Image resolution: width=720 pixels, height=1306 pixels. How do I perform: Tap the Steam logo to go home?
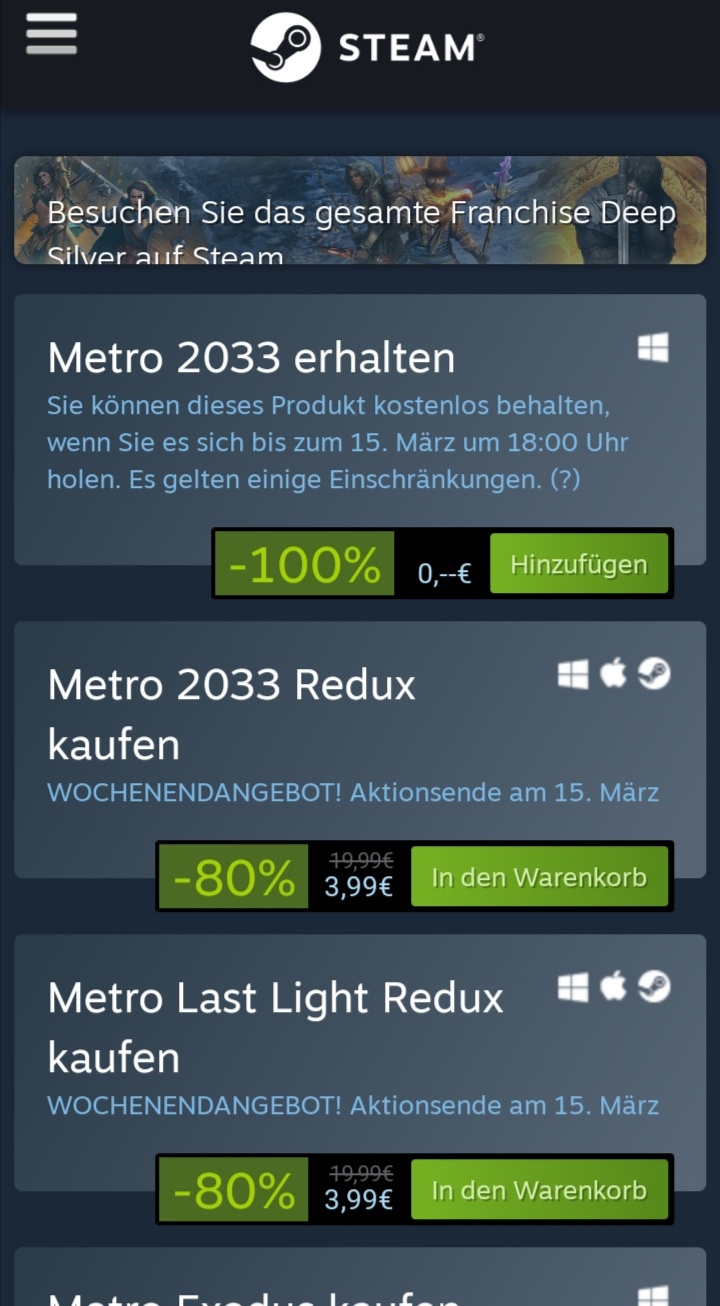pyautogui.click(x=367, y=47)
